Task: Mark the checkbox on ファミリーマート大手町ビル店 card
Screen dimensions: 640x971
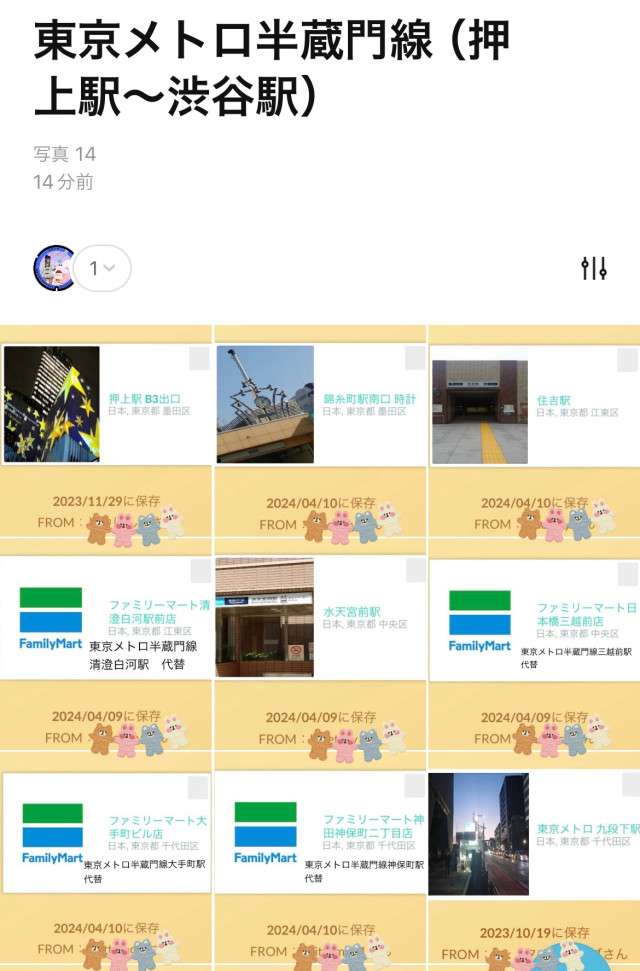Action: (x=198, y=787)
